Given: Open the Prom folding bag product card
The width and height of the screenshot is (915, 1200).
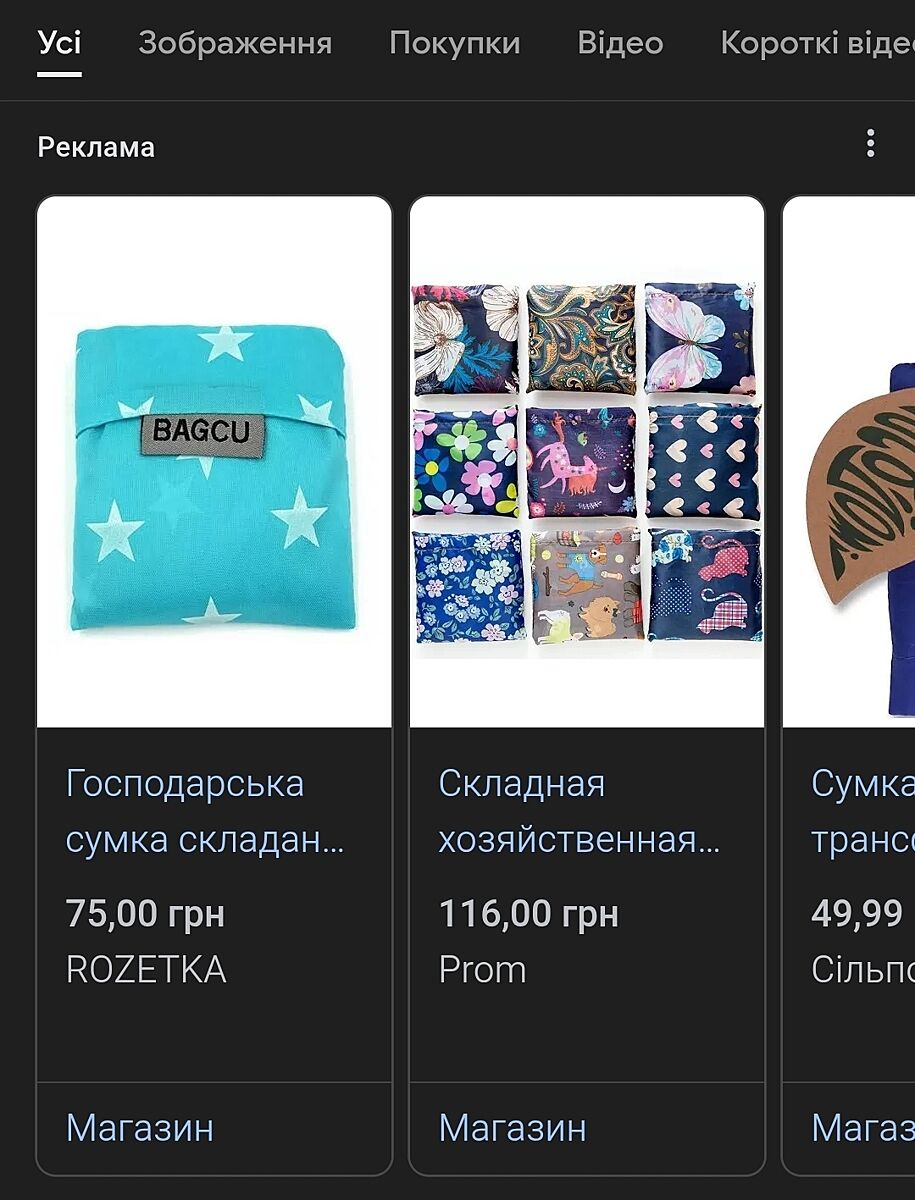Looking at the screenshot, I should pyautogui.click(x=587, y=600).
